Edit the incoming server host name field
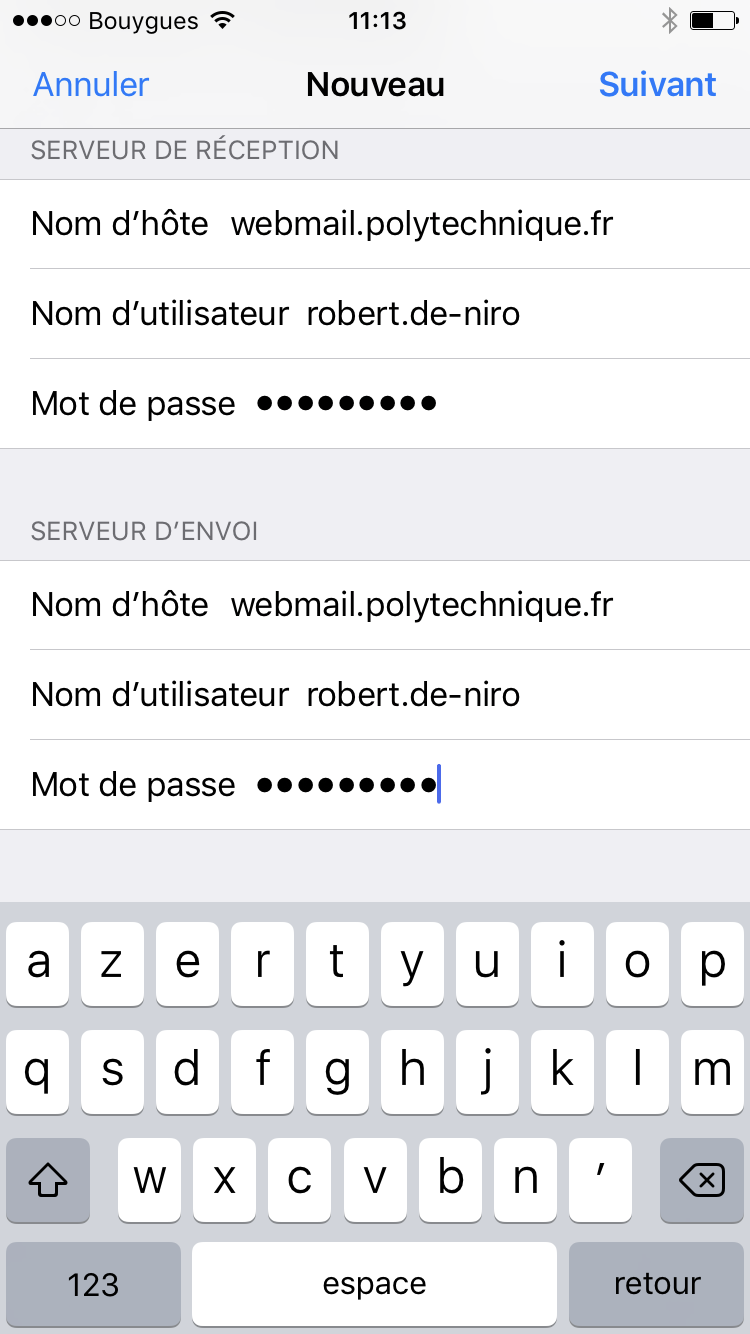The image size is (750, 1334). (x=375, y=224)
